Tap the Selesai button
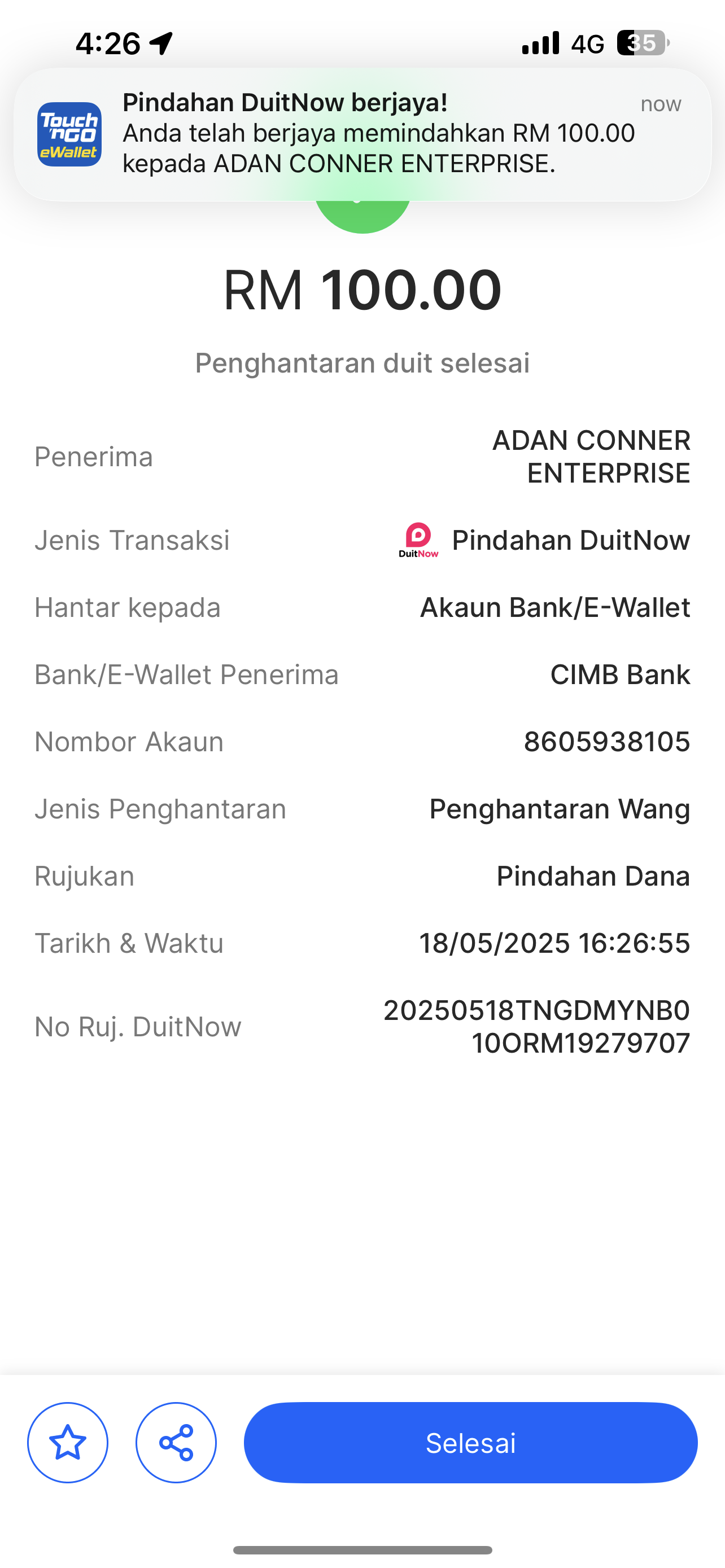Image resolution: width=725 pixels, height=1568 pixels. click(470, 1442)
